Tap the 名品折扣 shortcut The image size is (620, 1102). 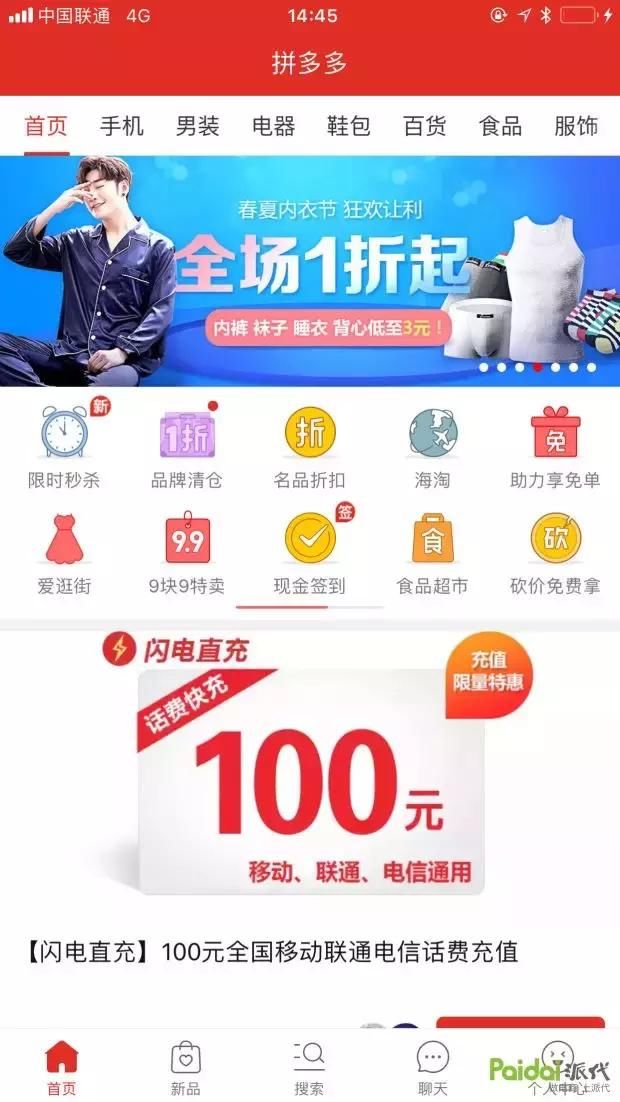tap(310, 447)
